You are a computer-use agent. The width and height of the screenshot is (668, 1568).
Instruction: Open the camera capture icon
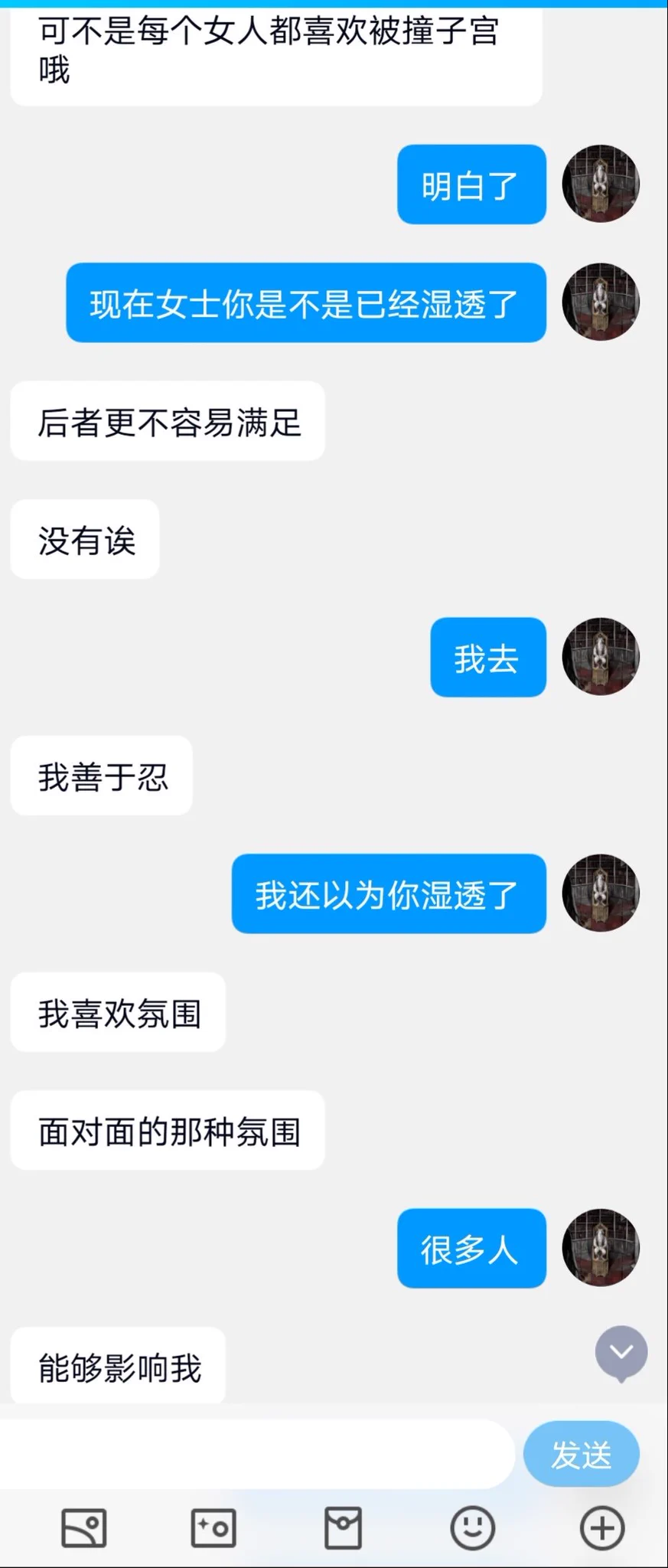point(213,1528)
